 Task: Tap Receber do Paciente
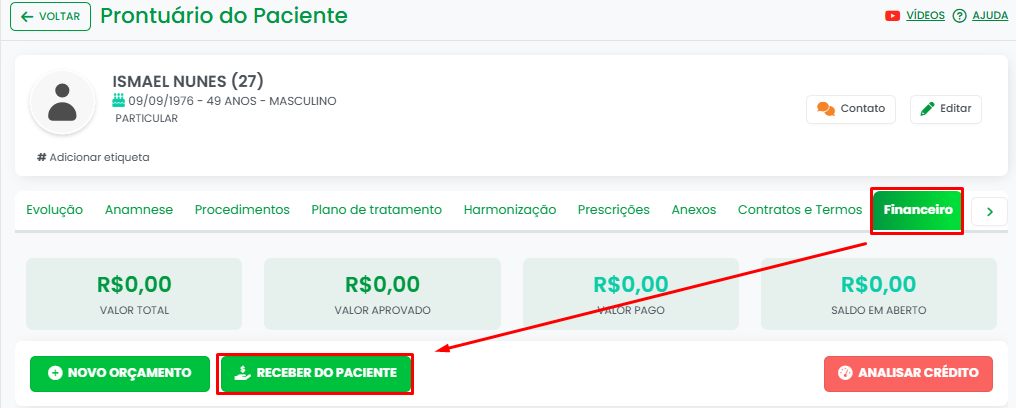tap(316, 373)
